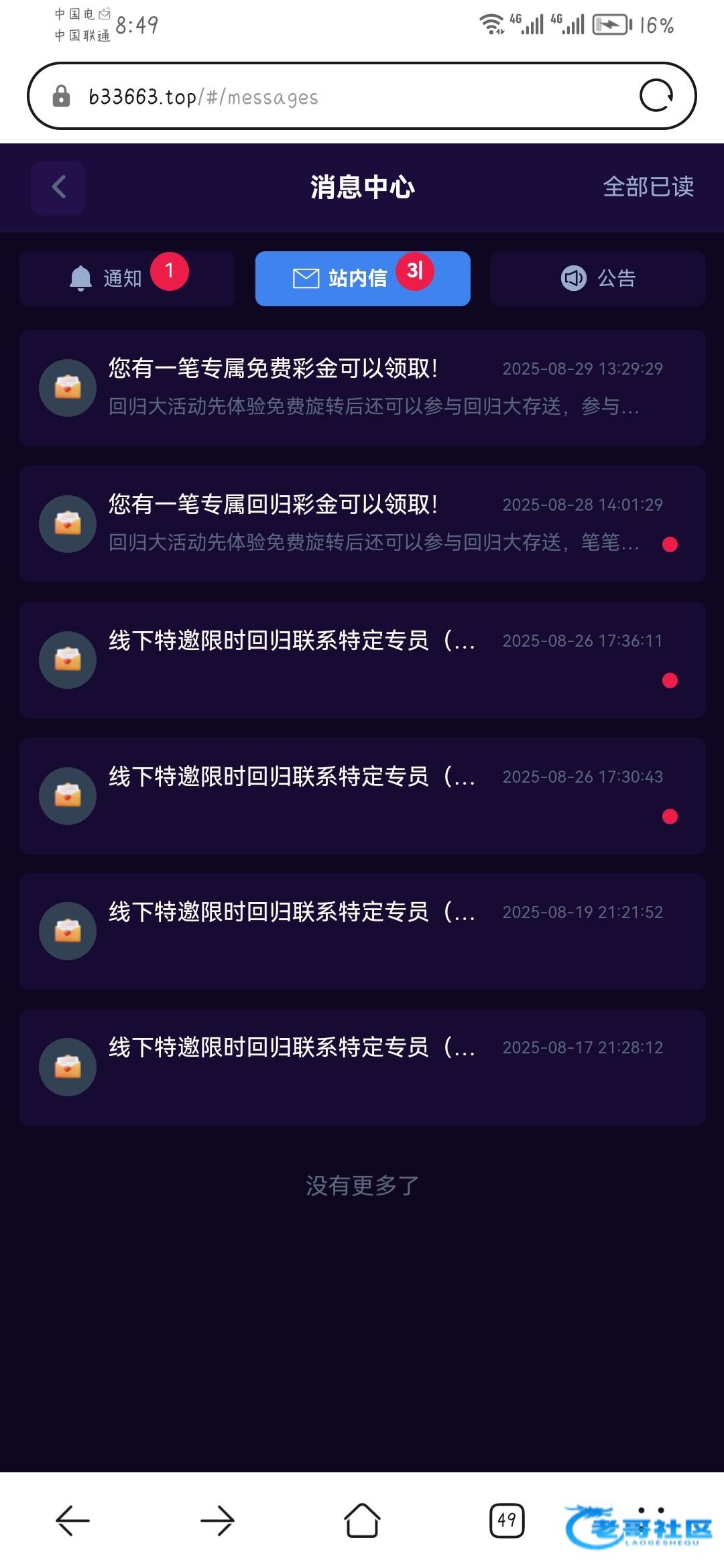Navigate back with the browser's bottom arrow
Viewport: 724px width, 1568px height.
[x=72, y=1520]
